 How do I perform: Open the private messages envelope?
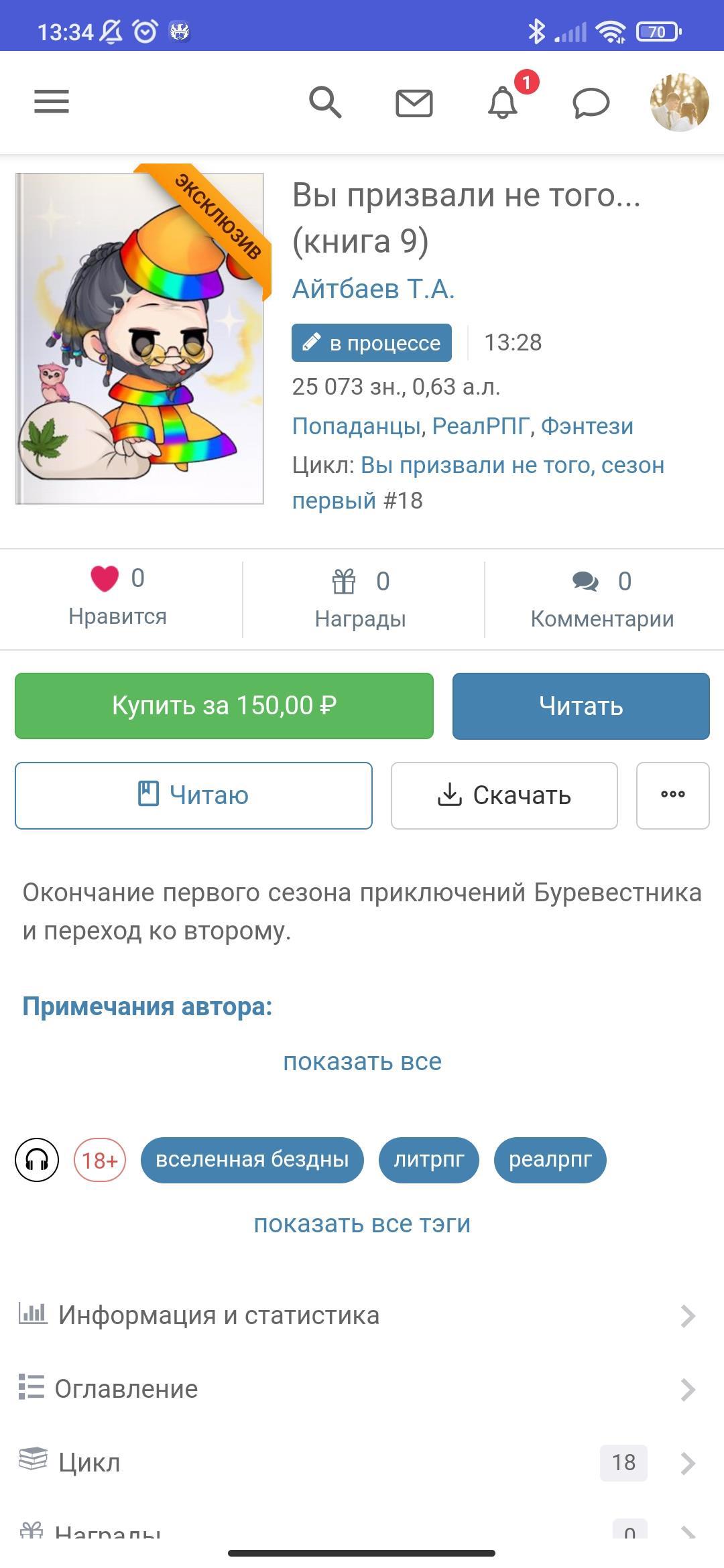(x=414, y=103)
